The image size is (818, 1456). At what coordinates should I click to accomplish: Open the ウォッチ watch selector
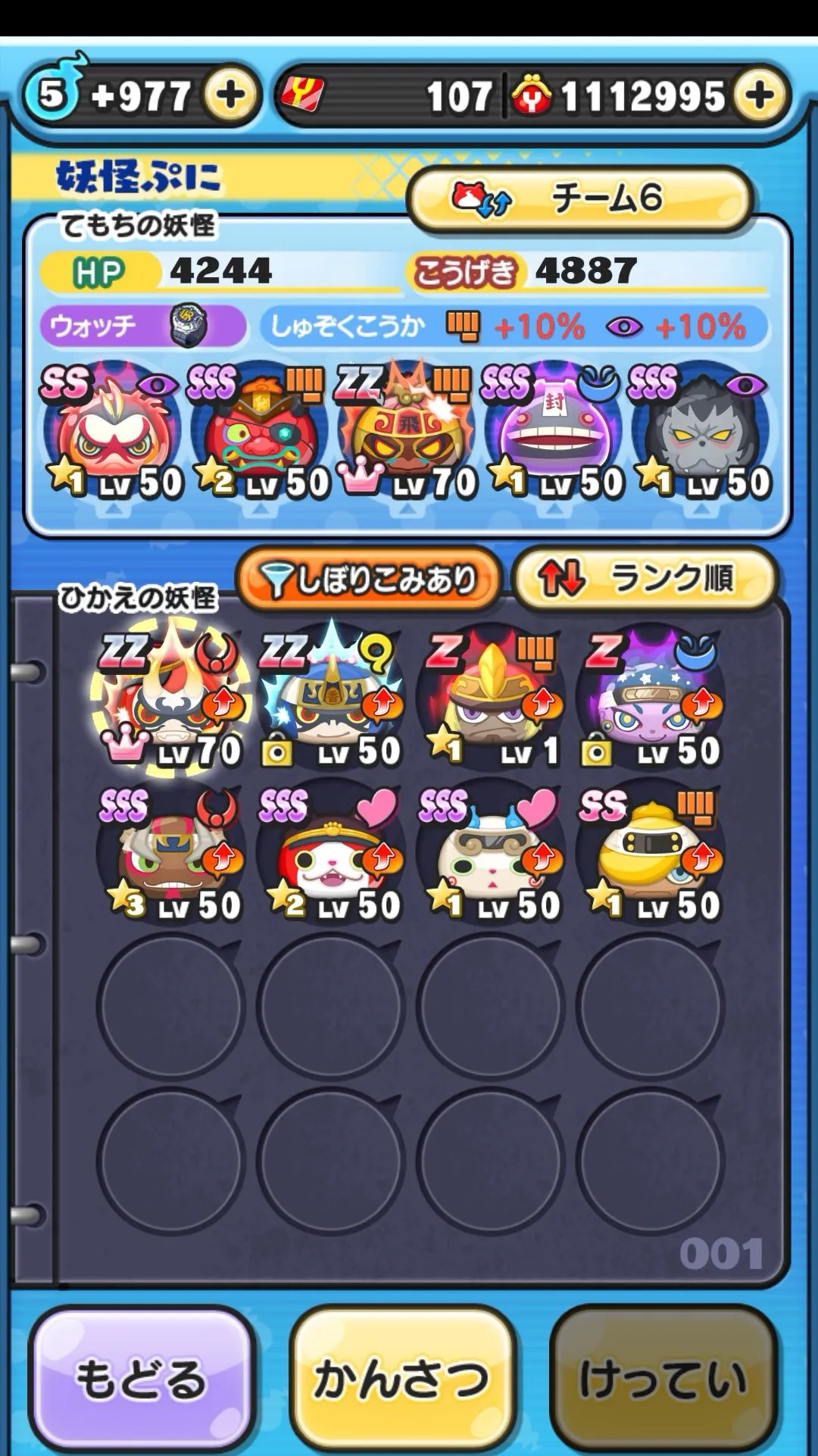click(x=142, y=327)
